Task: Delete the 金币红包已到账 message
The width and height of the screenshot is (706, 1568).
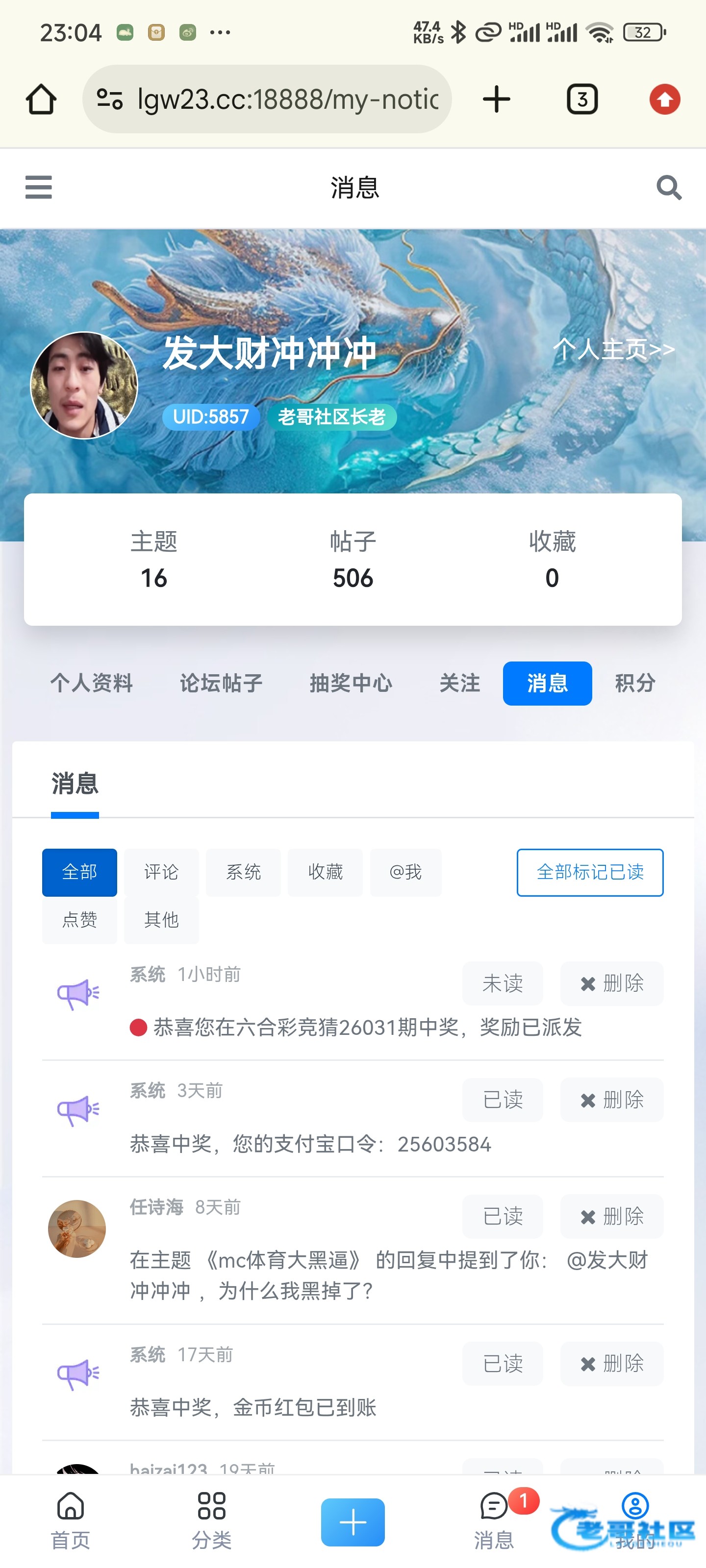Action: [x=611, y=1363]
